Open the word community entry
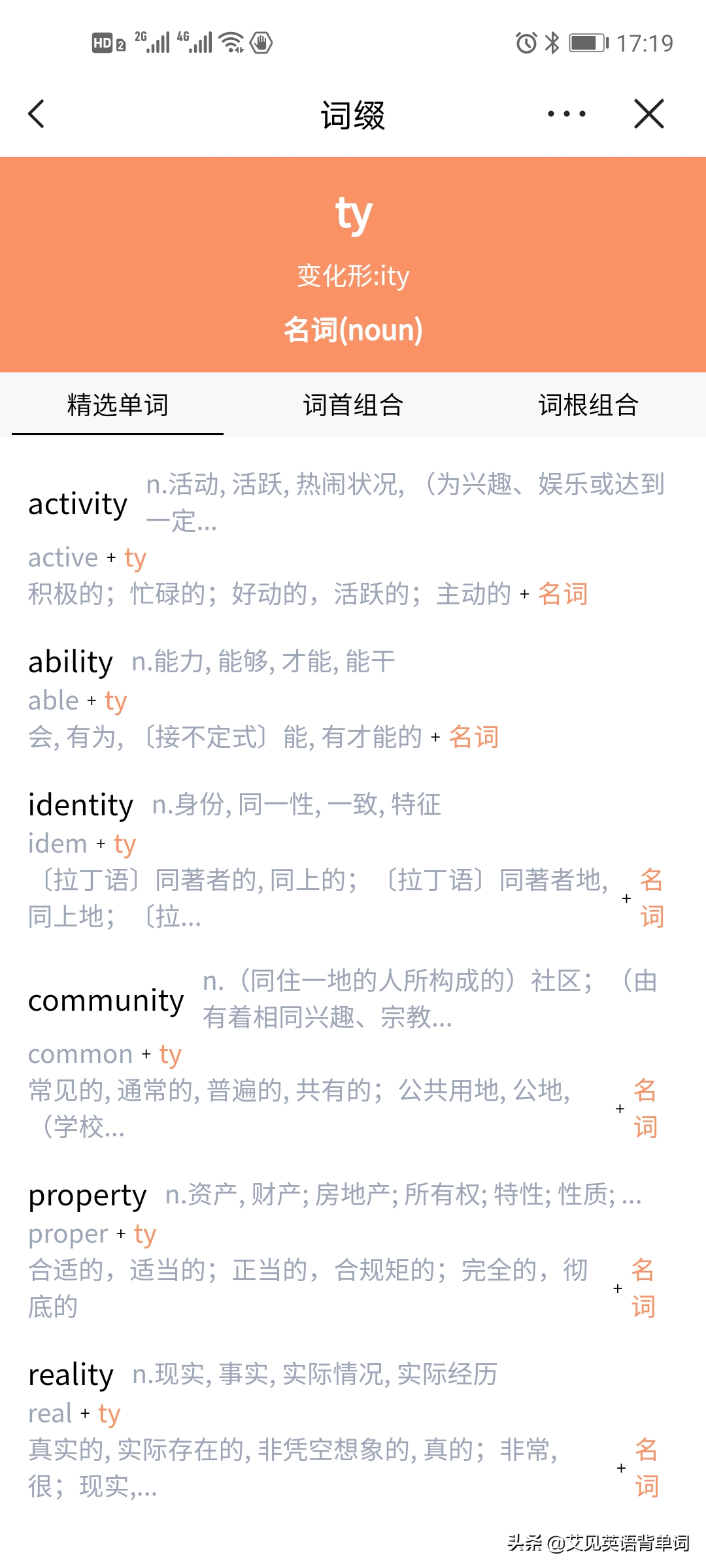706x1568 pixels. pyautogui.click(x=107, y=1000)
